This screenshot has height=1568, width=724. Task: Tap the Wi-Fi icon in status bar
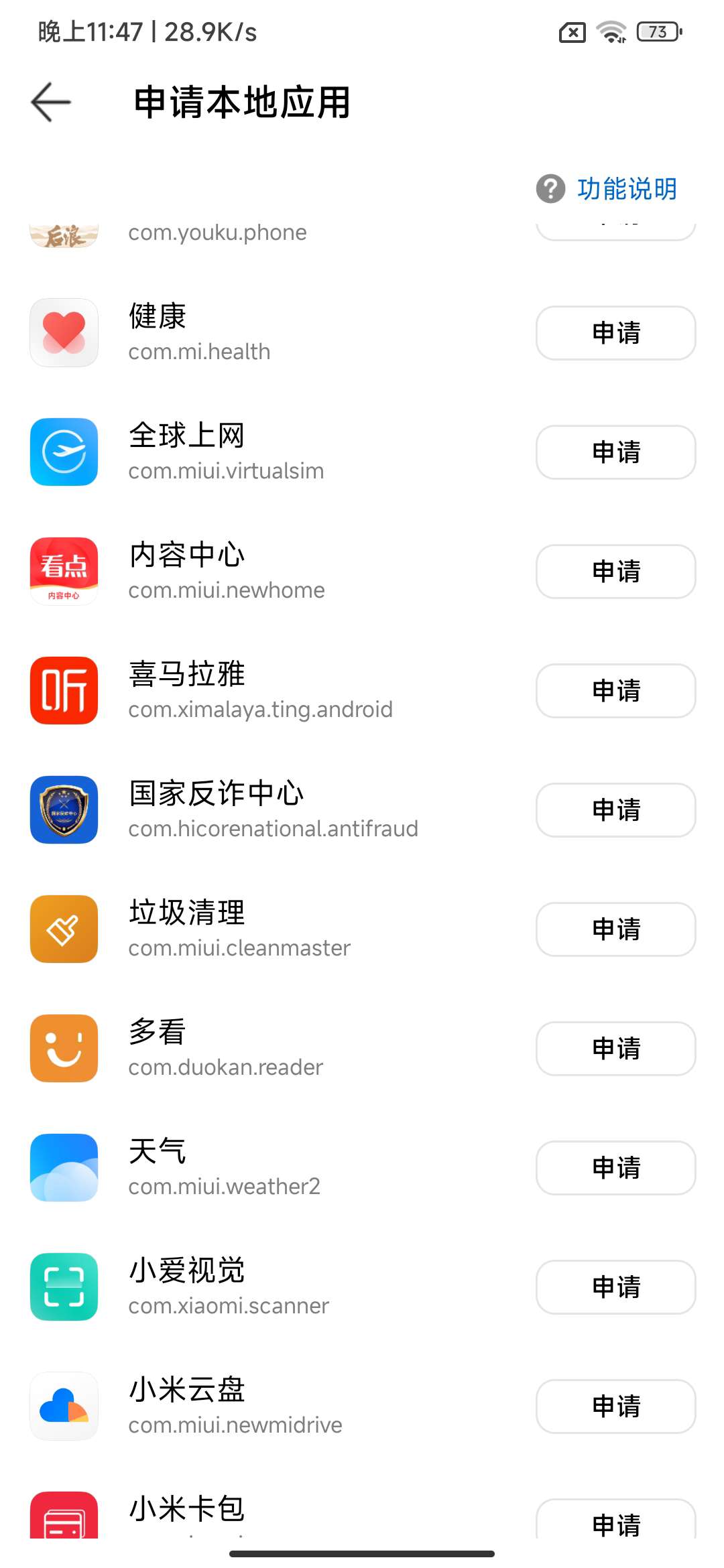pyautogui.click(x=611, y=31)
